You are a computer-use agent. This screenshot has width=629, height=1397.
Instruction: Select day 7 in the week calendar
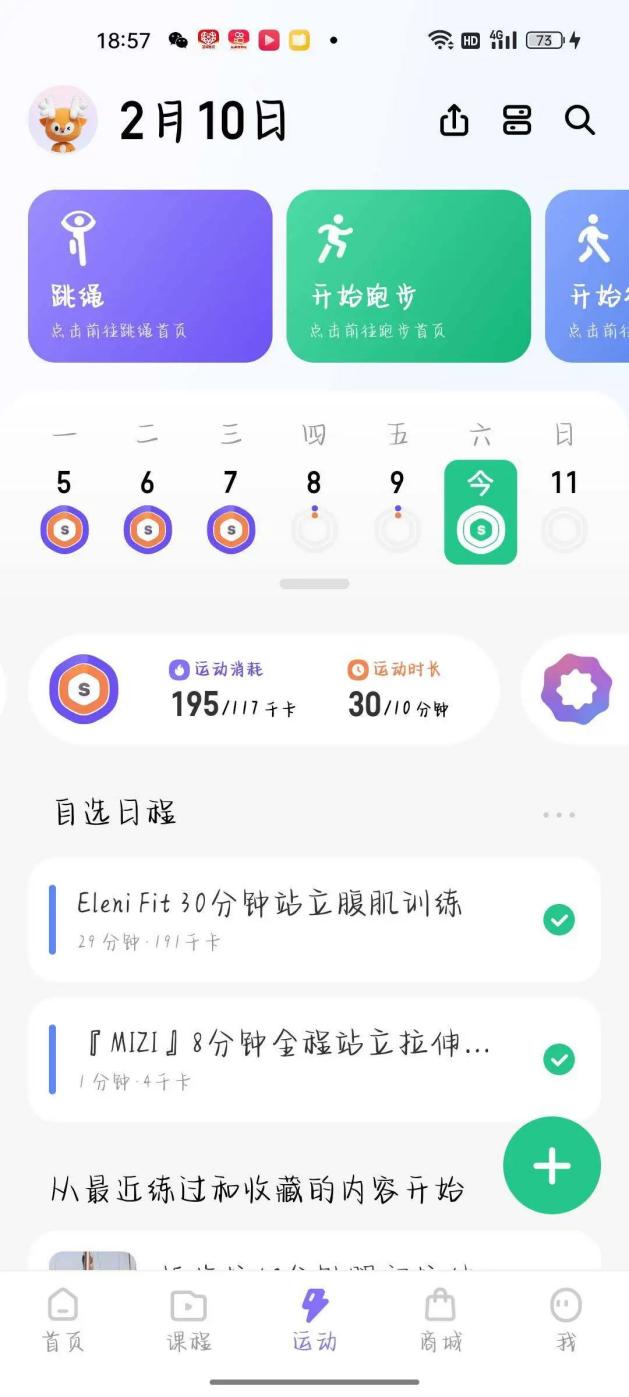pos(231,511)
